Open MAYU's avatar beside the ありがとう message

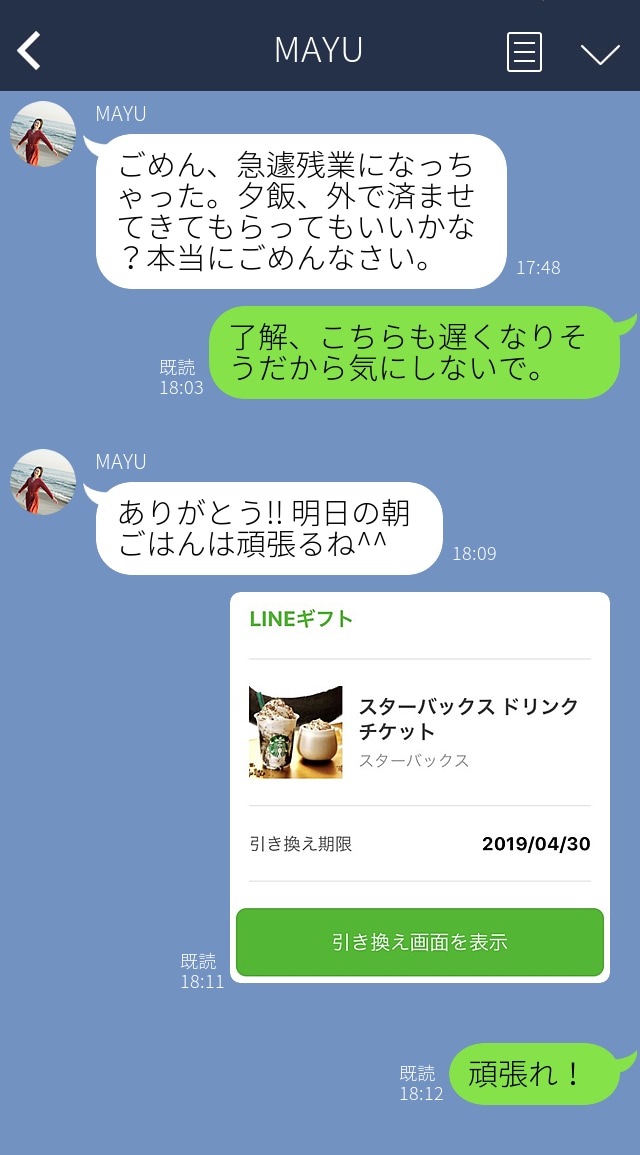pyautogui.click(x=43, y=482)
